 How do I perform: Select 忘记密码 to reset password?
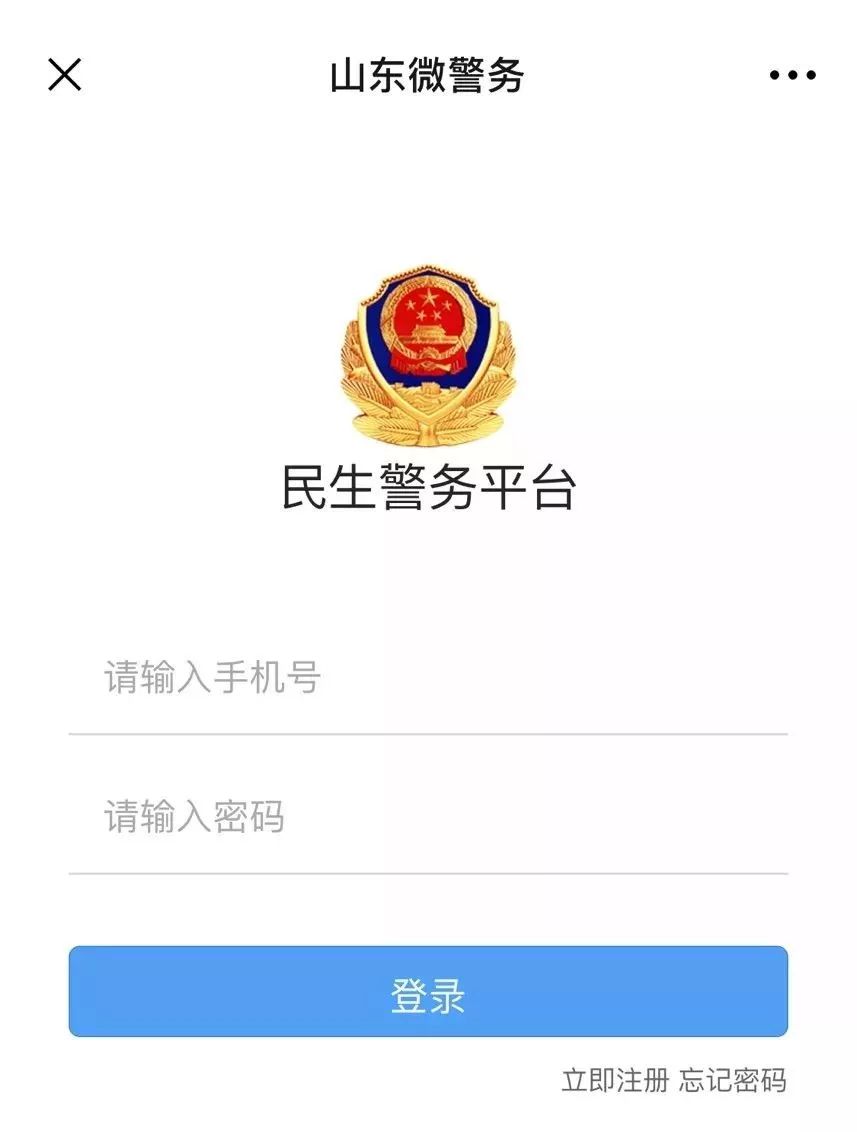(x=733, y=1080)
